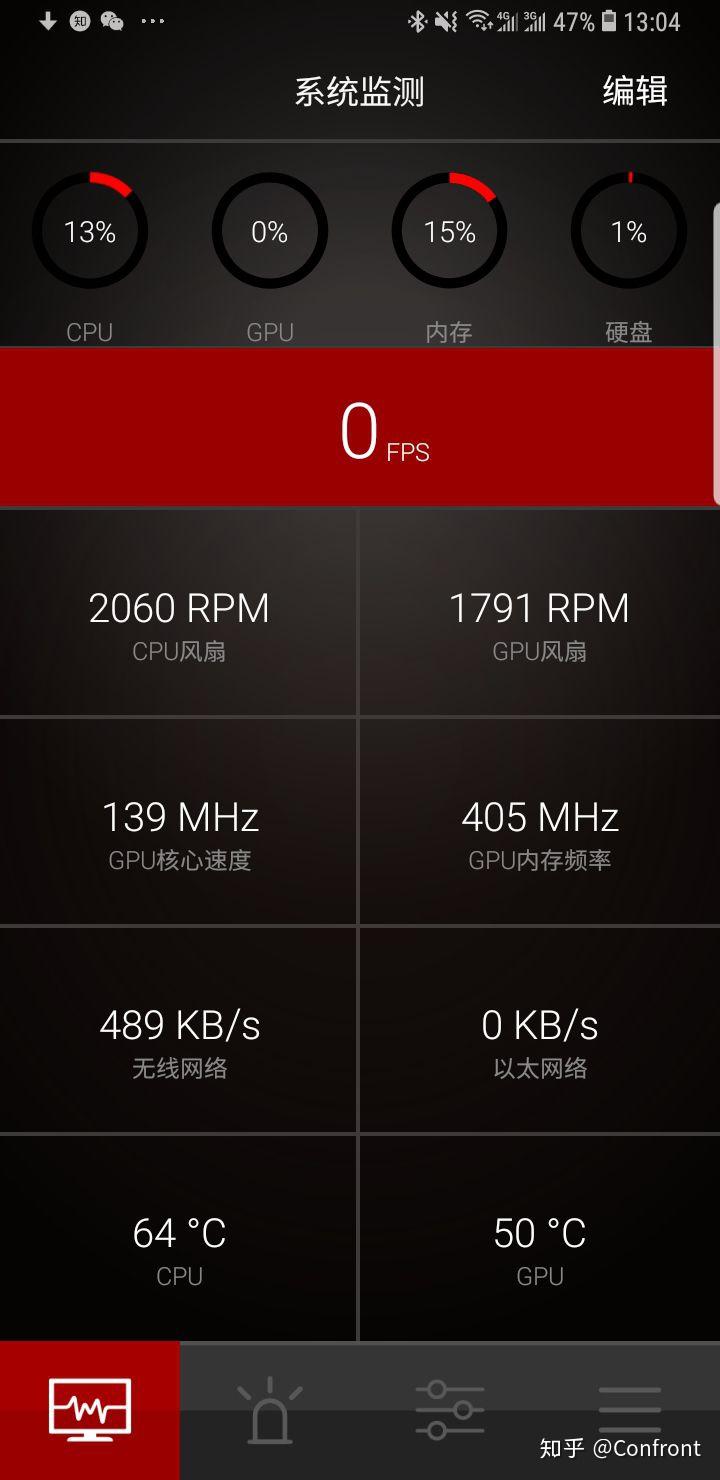Image resolution: width=720 pixels, height=1480 pixels.
Task: Open the hamburger menu tab
Action: pos(630,1408)
